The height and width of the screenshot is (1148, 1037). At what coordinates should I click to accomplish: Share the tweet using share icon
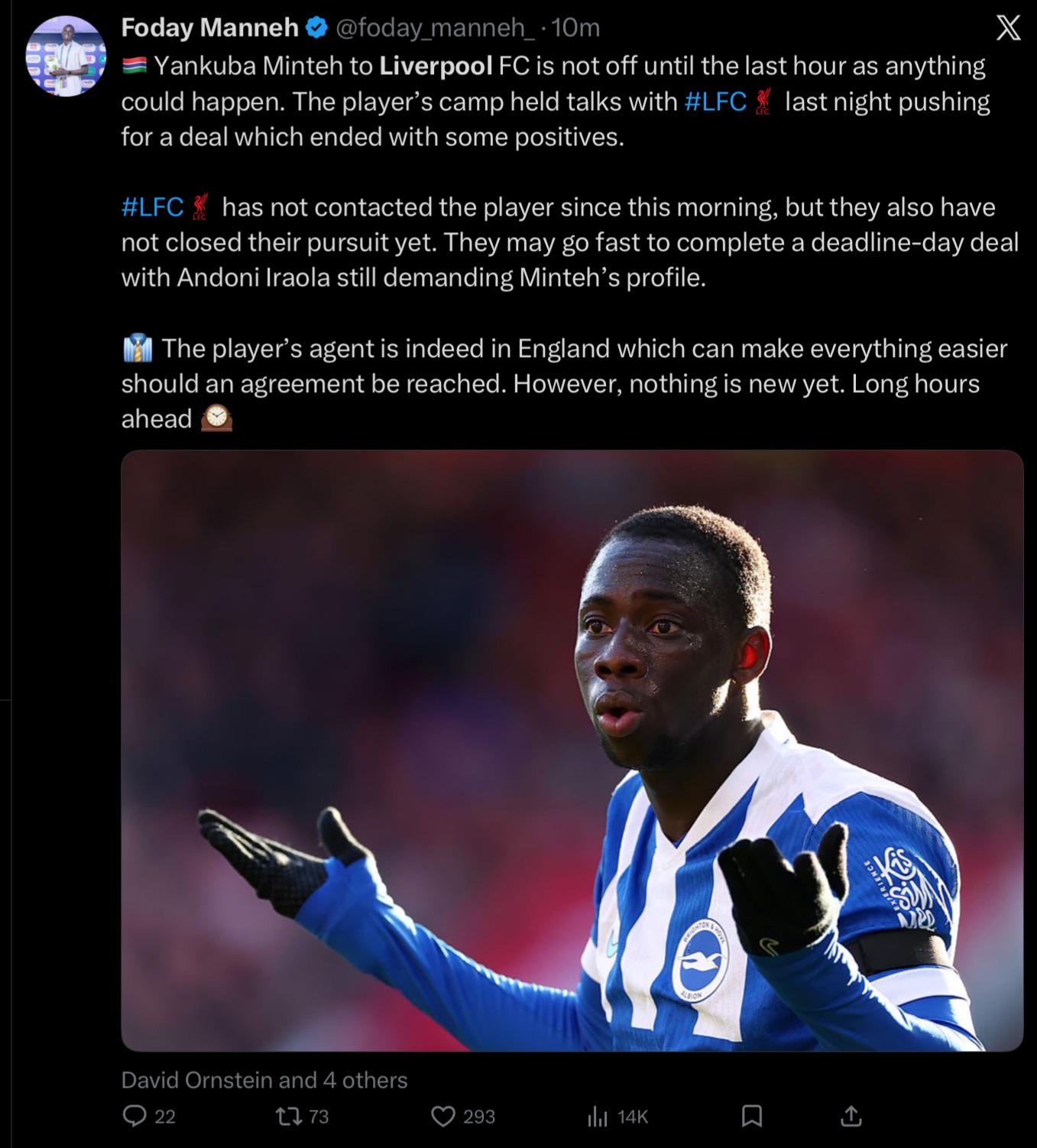pyautogui.click(x=851, y=1117)
